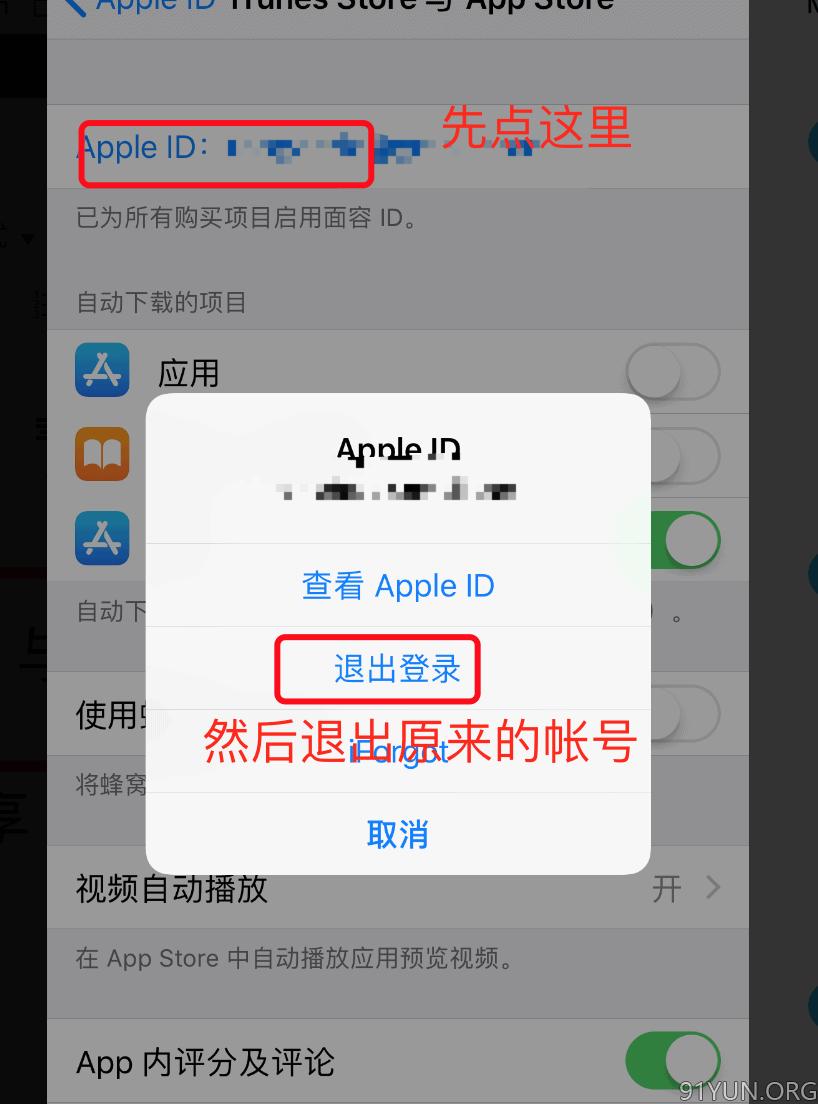Dismiss the dialog with 取消
The image size is (818, 1104).
(x=398, y=834)
